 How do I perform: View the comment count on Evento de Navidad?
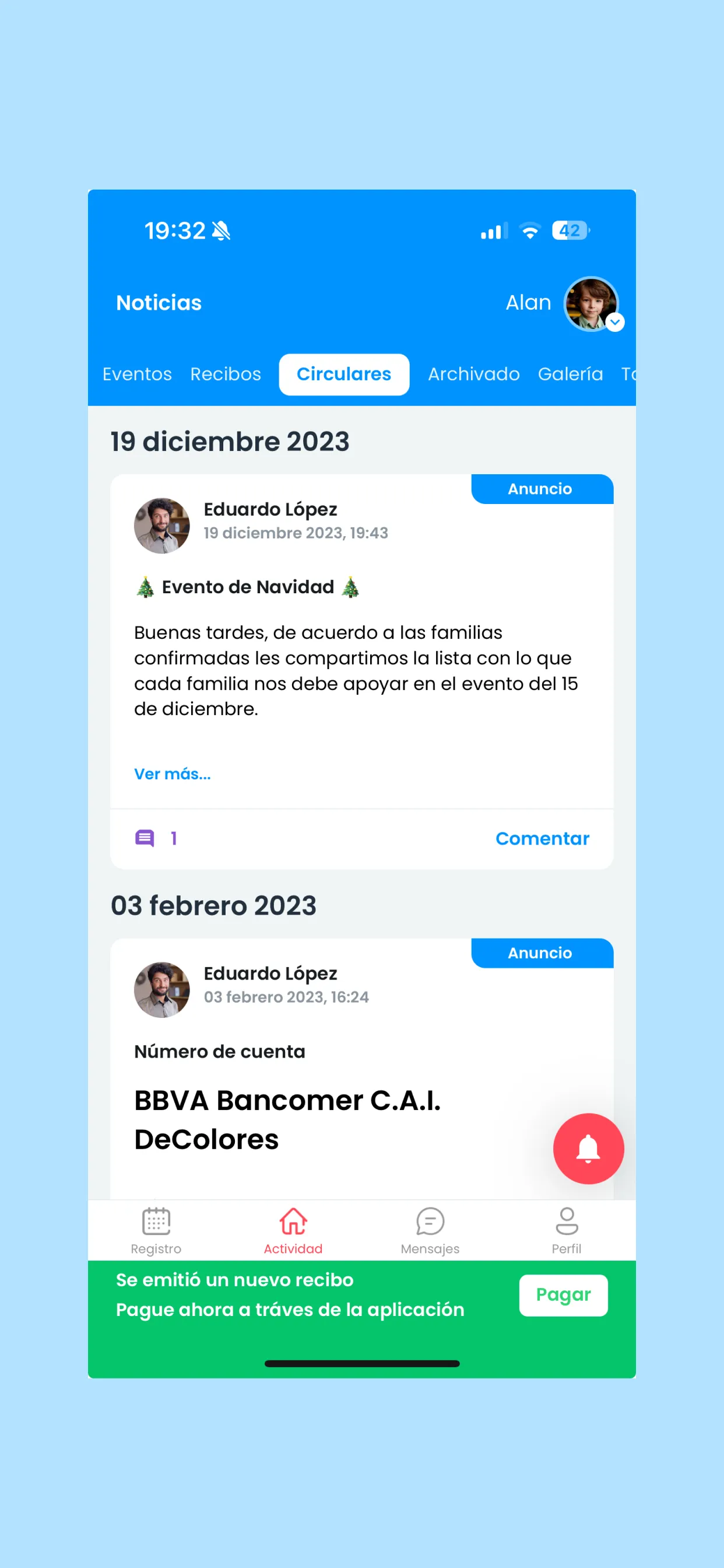point(156,838)
